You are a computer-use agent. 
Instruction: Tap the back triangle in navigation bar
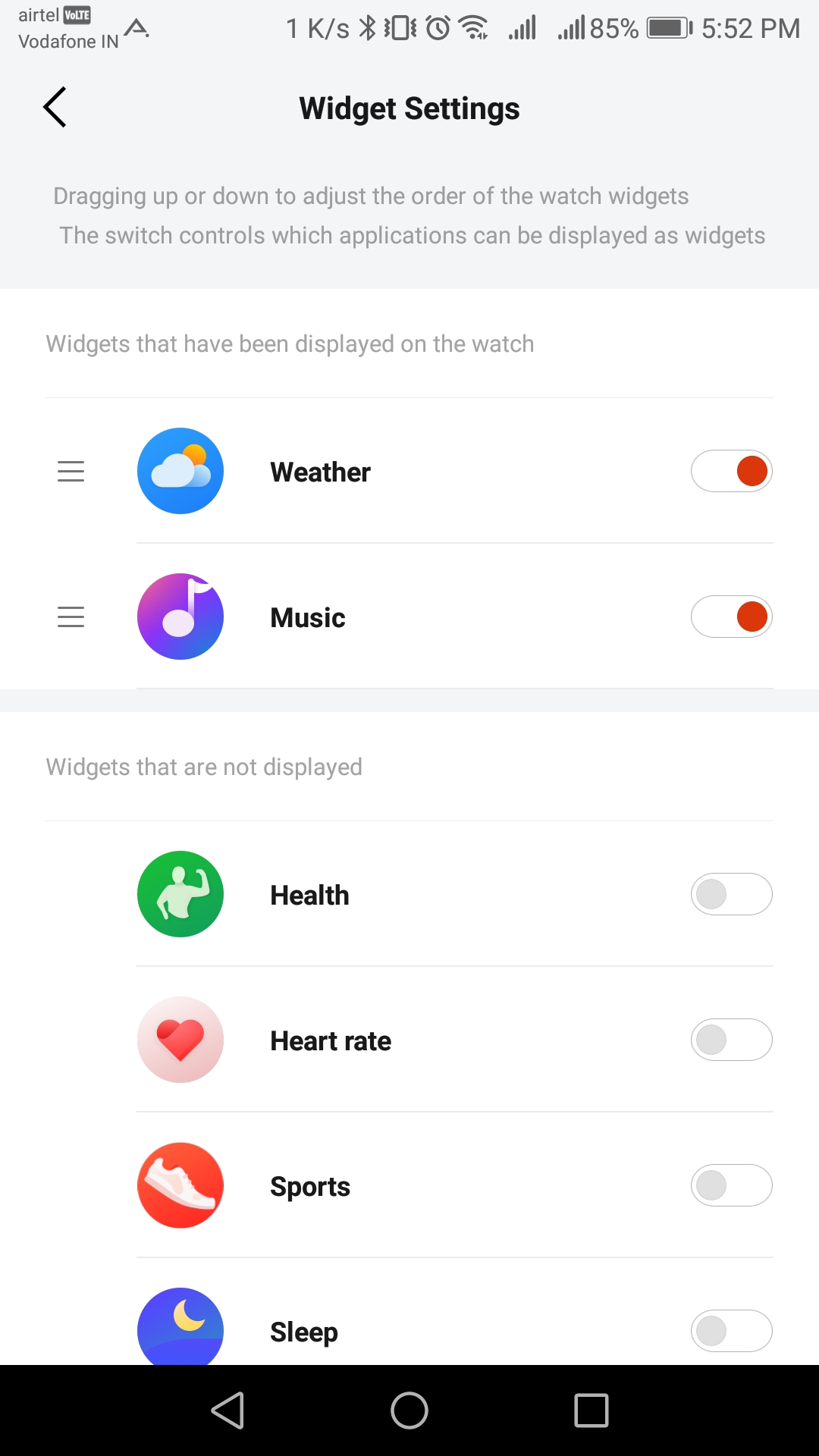coord(229,1410)
